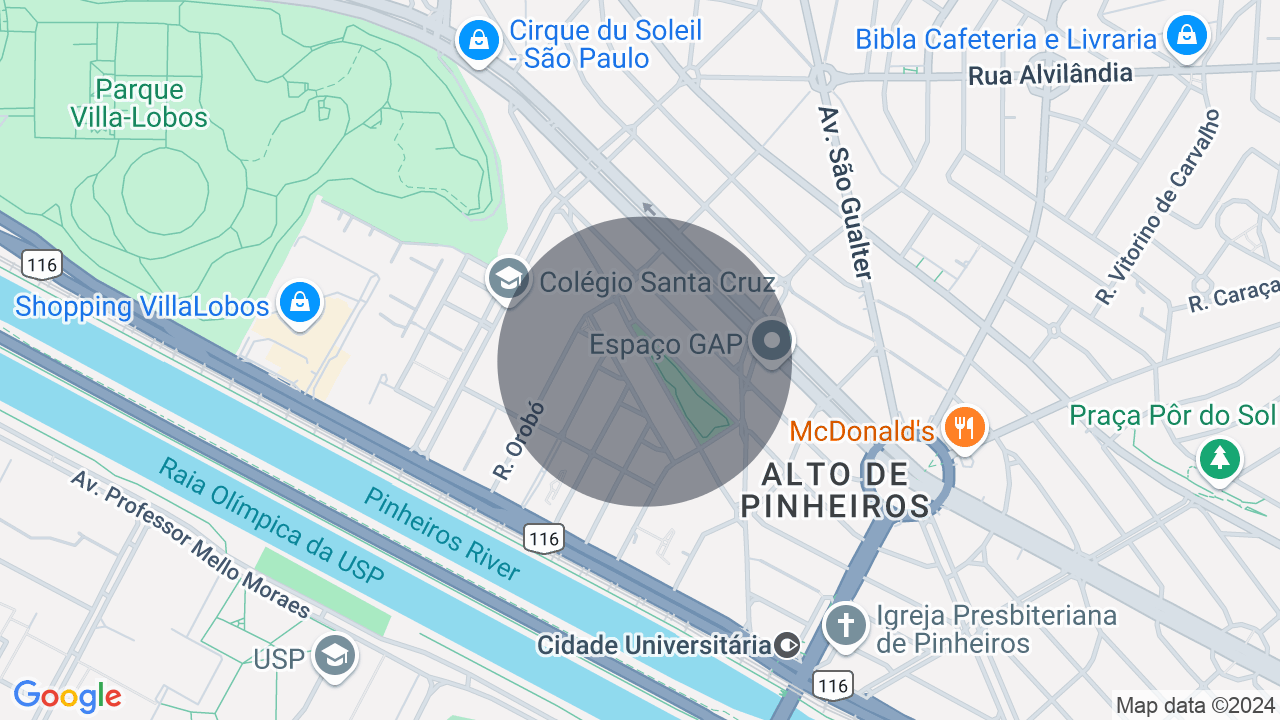Select the Praça Pôr do Sol park marker
The image size is (1280, 720).
pyautogui.click(x=1220, y=458)
